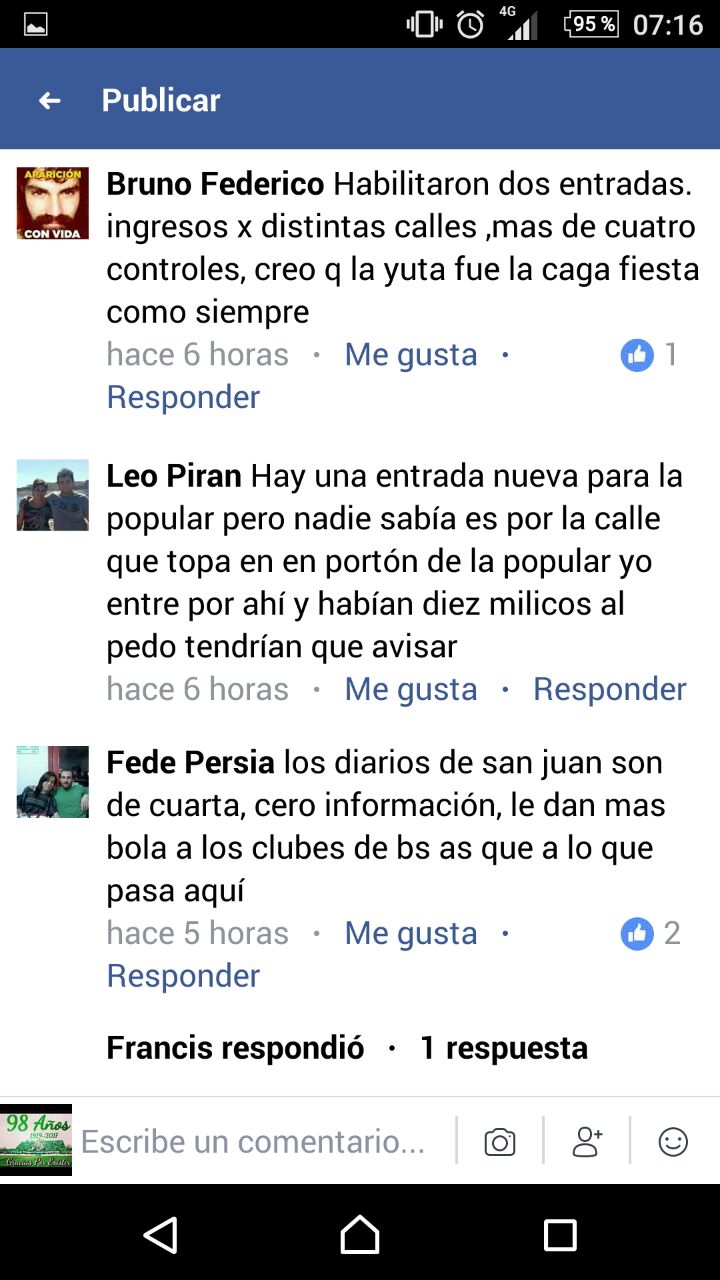Like Bruno Federico's comment

coord(410,355)
